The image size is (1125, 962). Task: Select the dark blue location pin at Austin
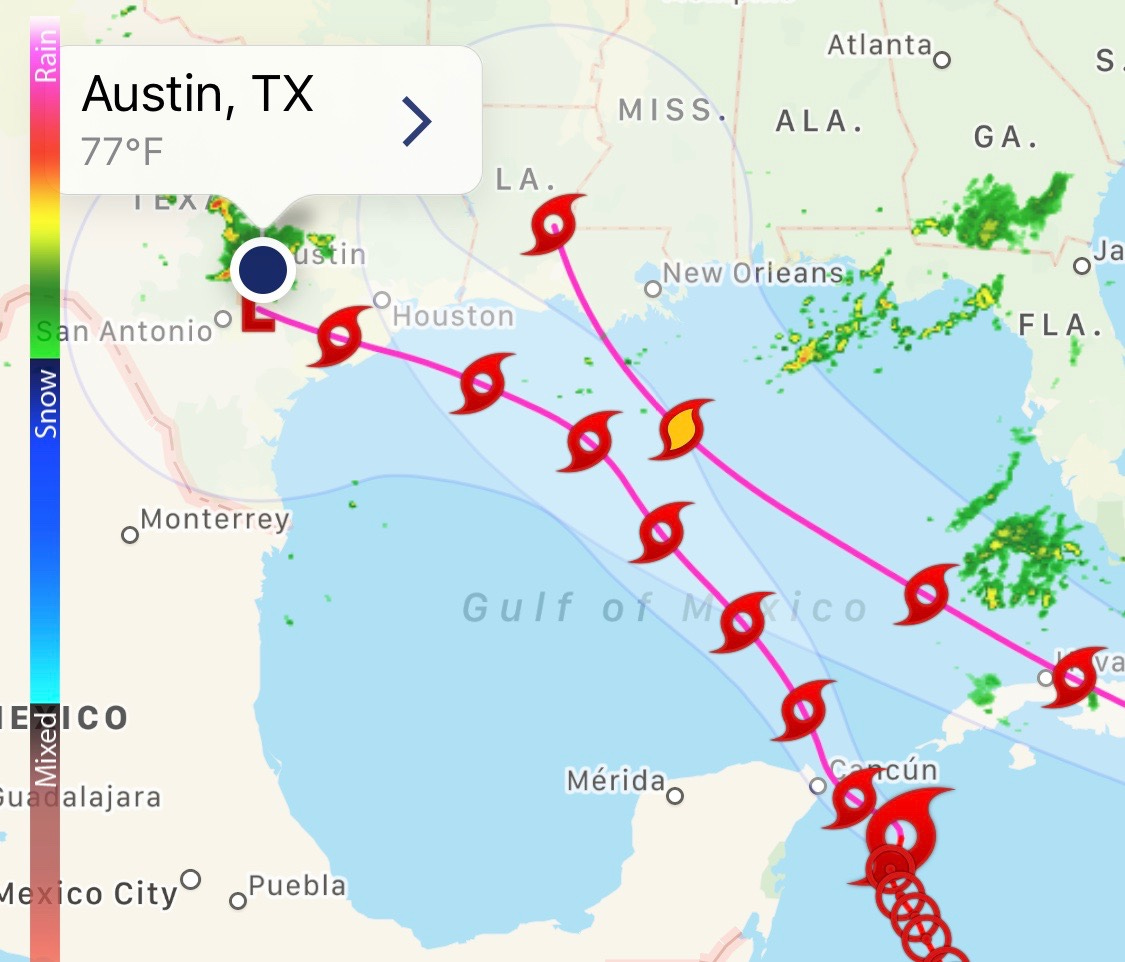coord(262,269)
